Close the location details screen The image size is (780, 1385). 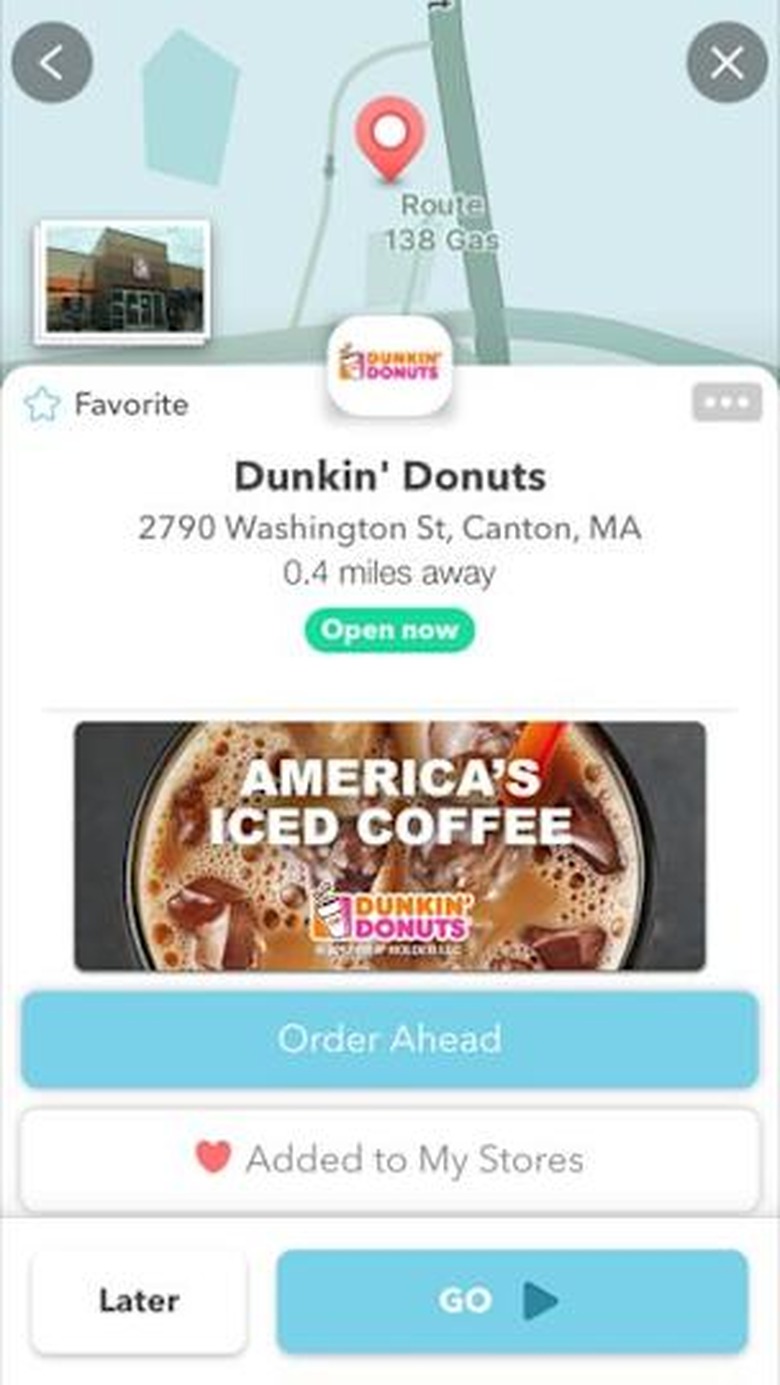tap(727, 63)
